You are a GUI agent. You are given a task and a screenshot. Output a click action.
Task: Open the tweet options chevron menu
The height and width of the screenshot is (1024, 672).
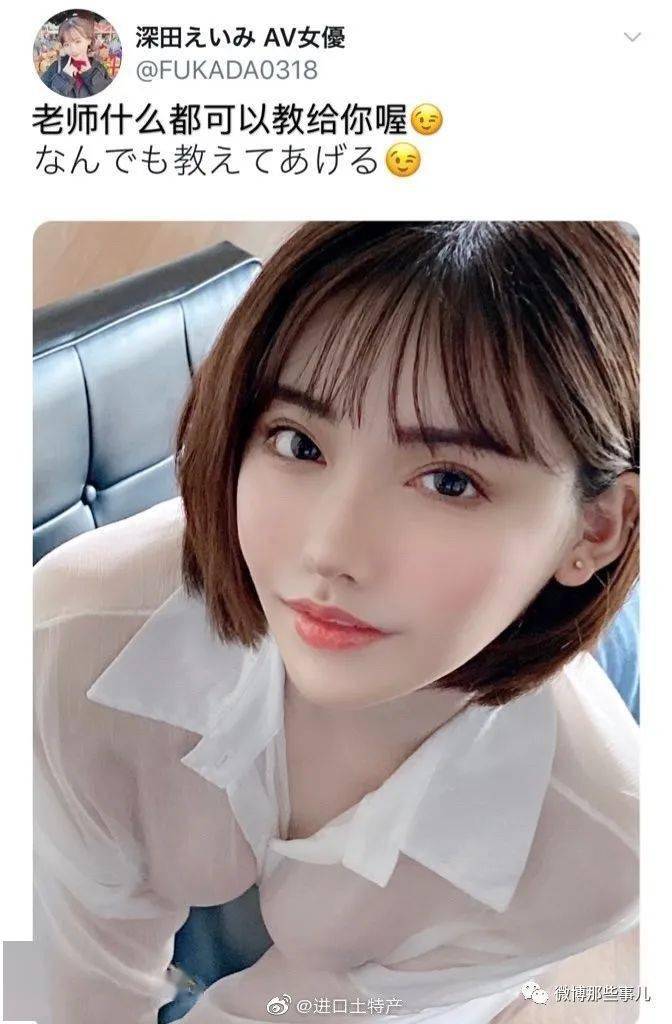click(631, 38)
